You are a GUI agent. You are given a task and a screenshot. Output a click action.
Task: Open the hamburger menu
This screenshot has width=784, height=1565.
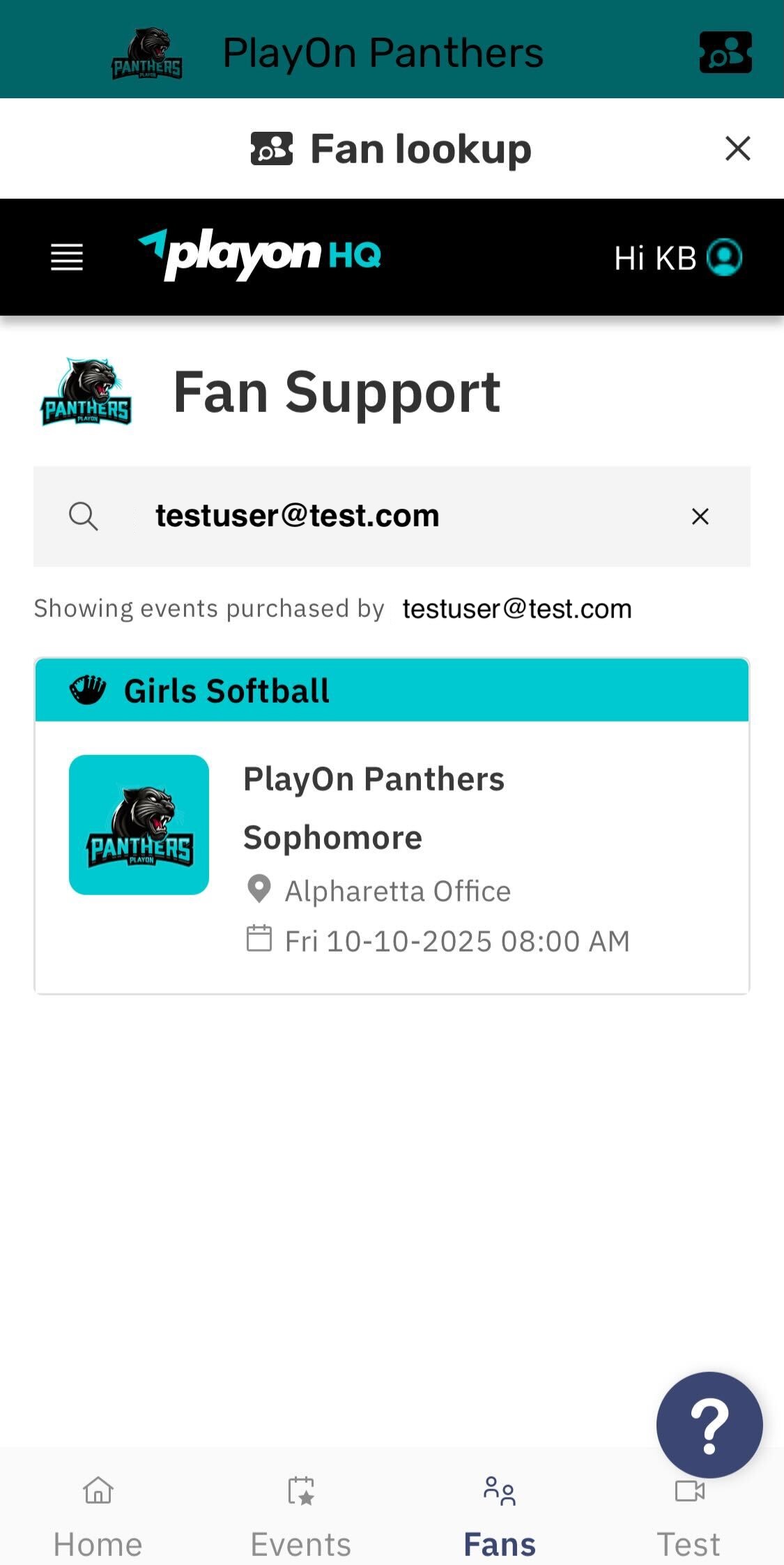pos(67,257)
